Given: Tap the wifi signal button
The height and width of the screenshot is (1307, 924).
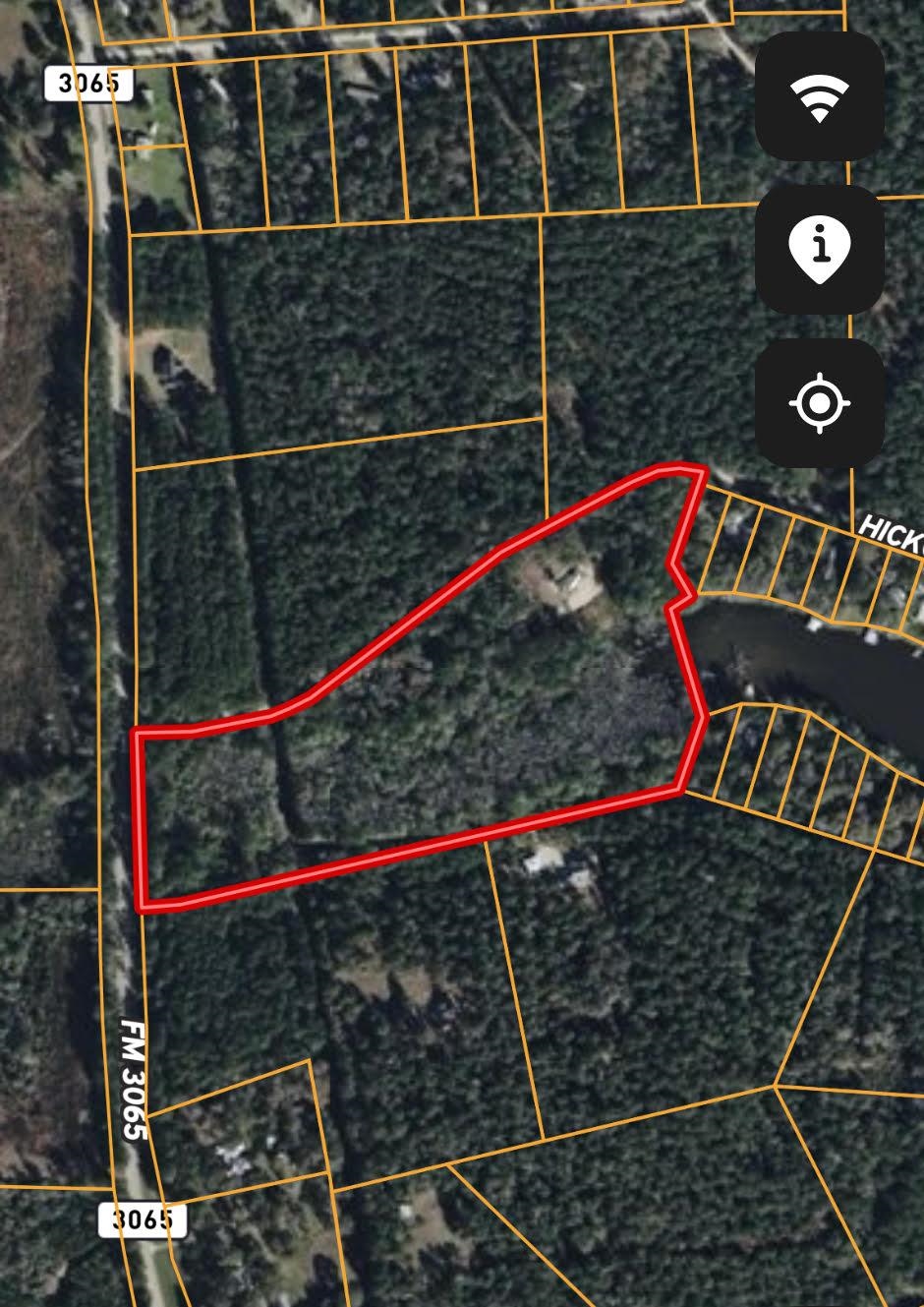Looking at the screenshot, I should point(819,96).
